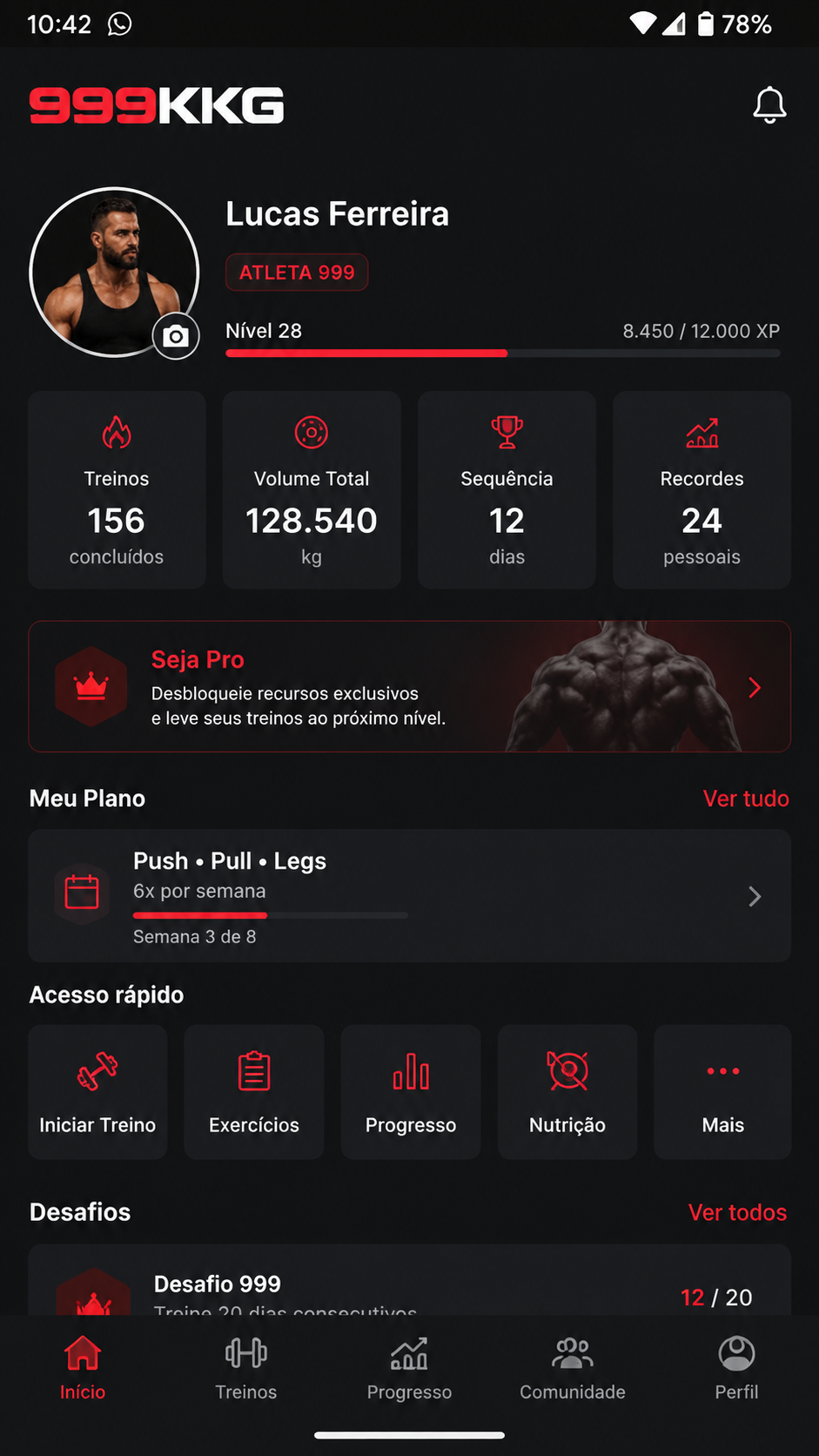Open the Exercícios shortcut
The height and width of the screenshot is (1456, 819).
254,1092
